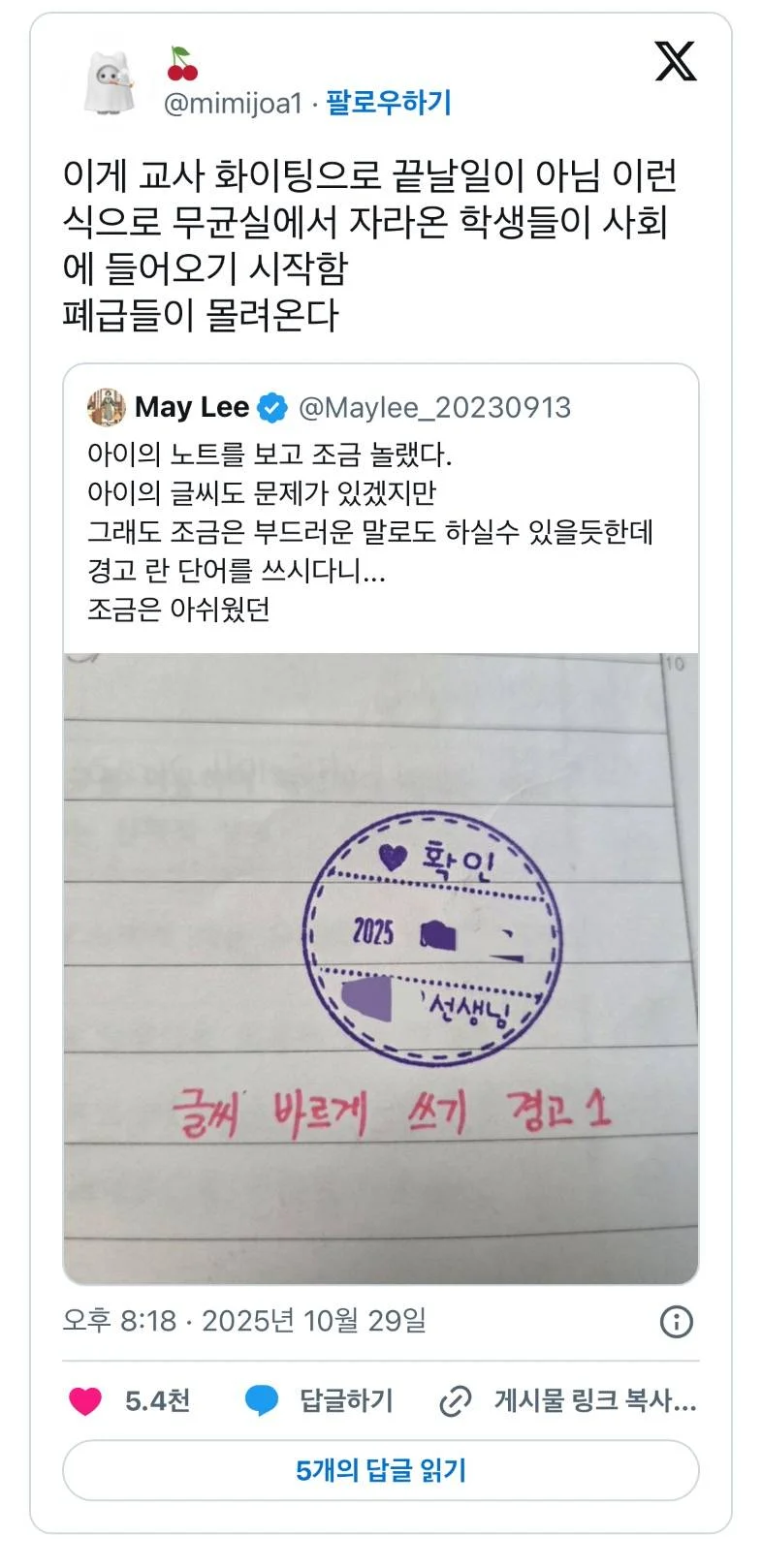Screen dimensions: 762x1568
Task: Follow the @mimijoa1 account
Action: 388,103
